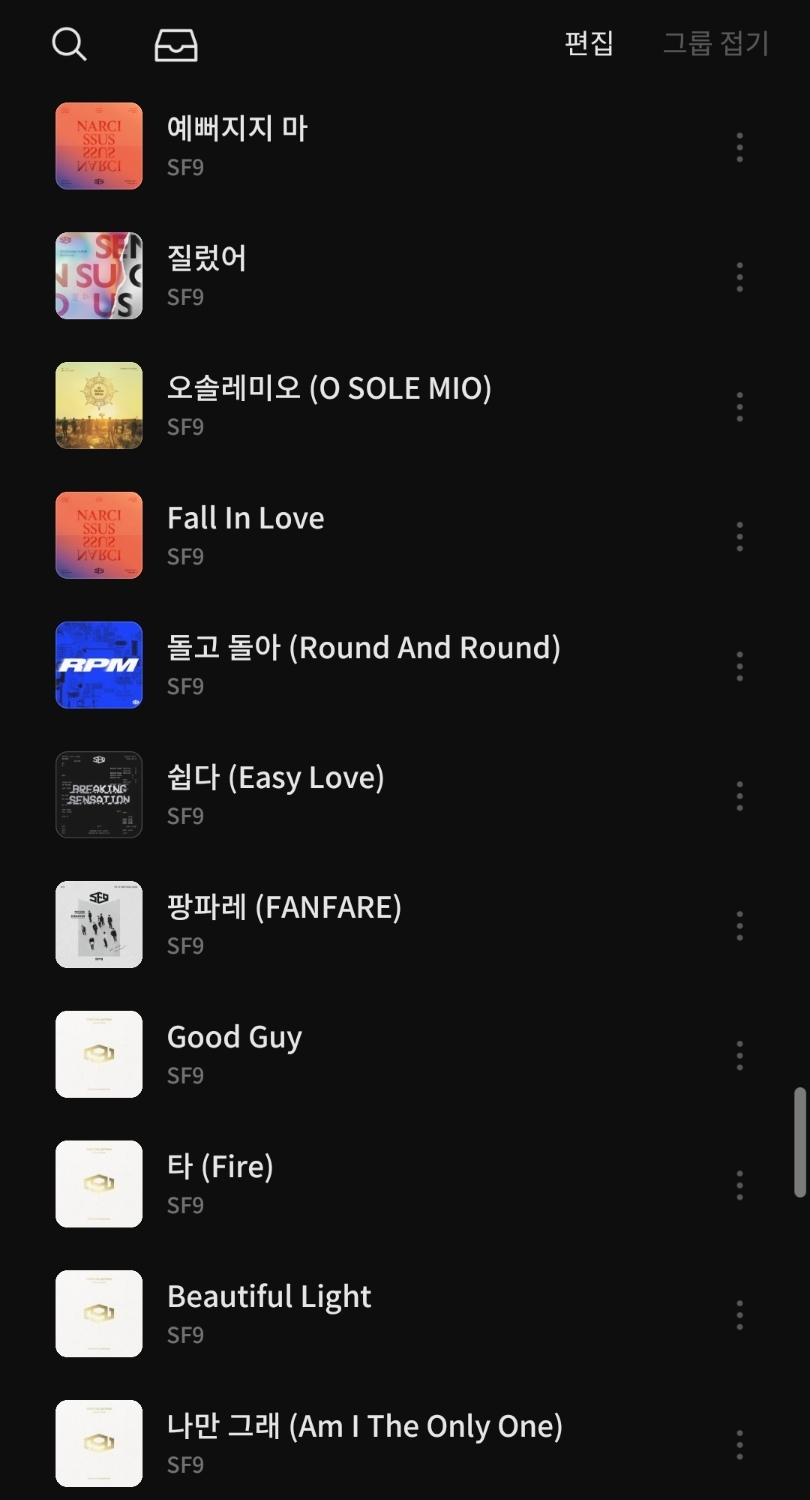This screenshot has height=1500, width=810.
Task: Open the more options menu for 질렀어
Action: coord(739,277)
